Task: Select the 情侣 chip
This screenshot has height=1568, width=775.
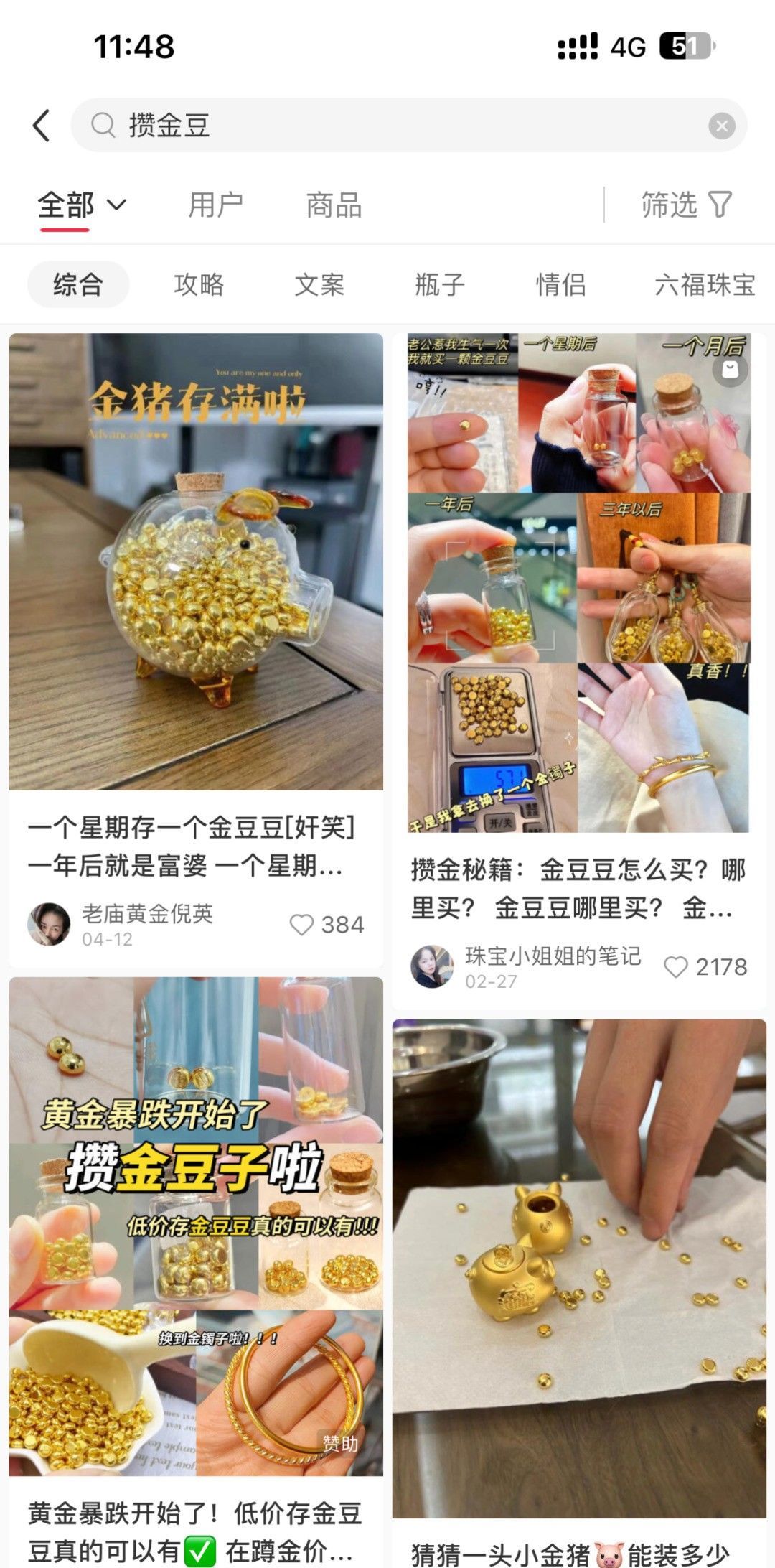Action: pyautogui.click(x=560, y=285)
